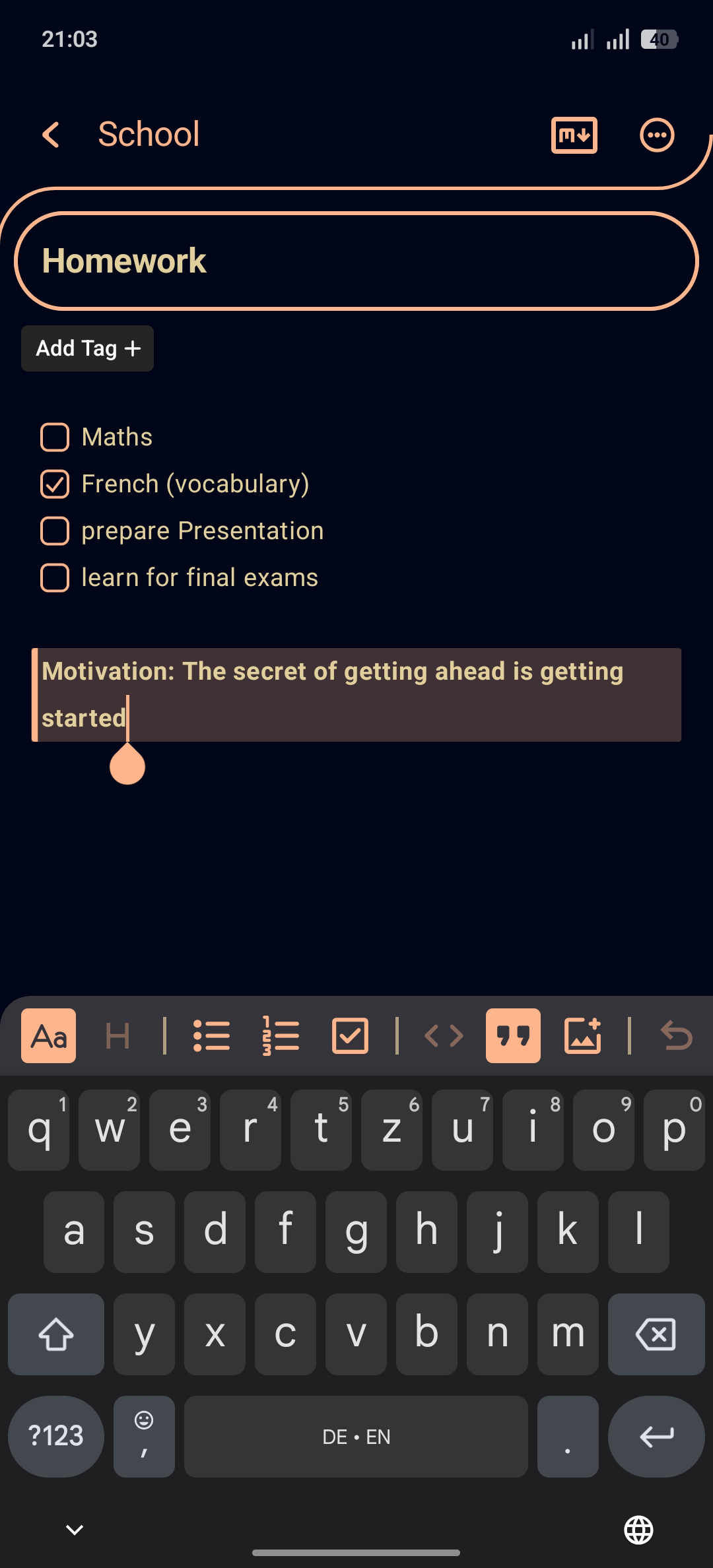Open the text style Aa formatting options

click(x=48, y=1036)
